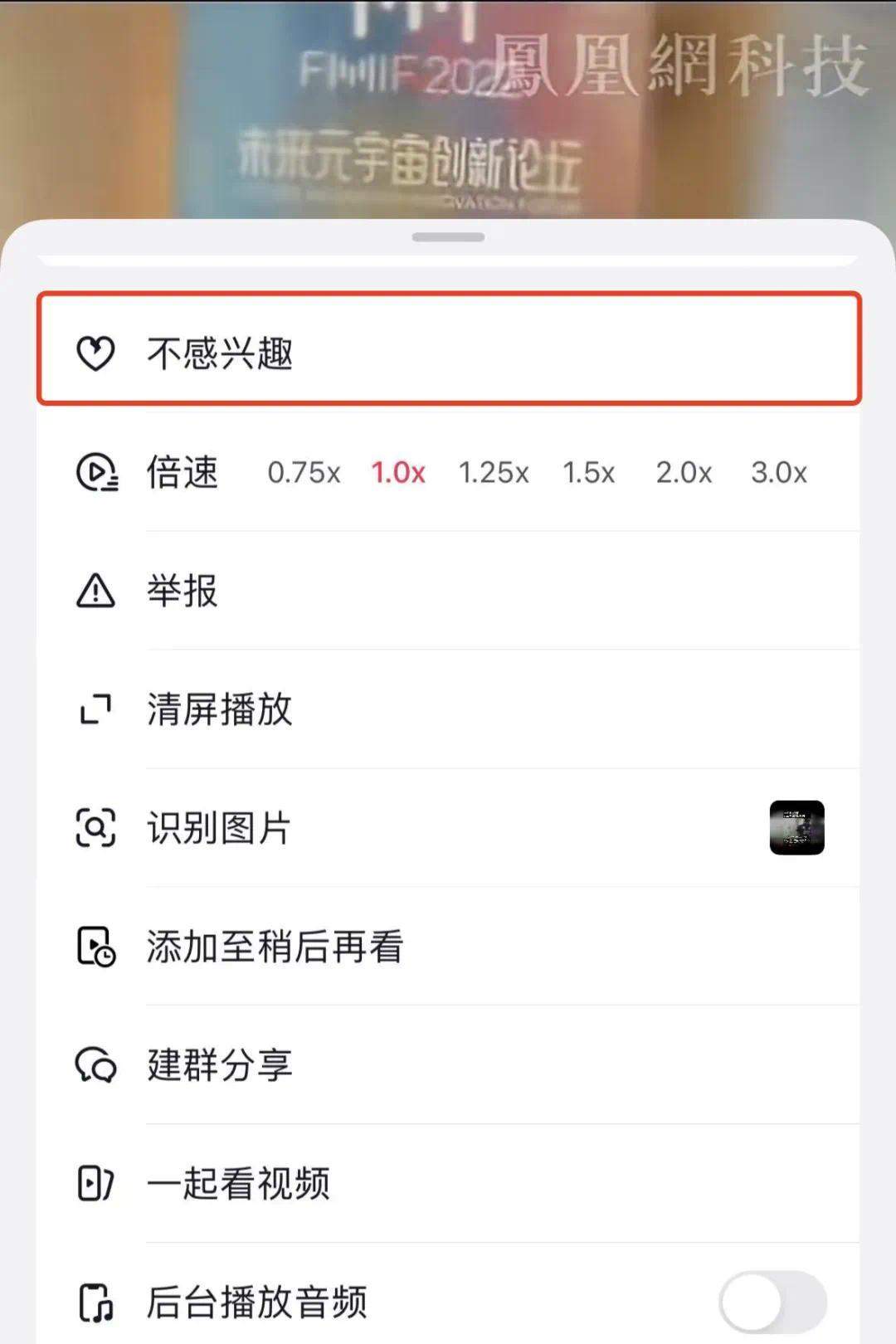Start 一起看视频 watch together

pyautogui.click(x=448, y=1184)
